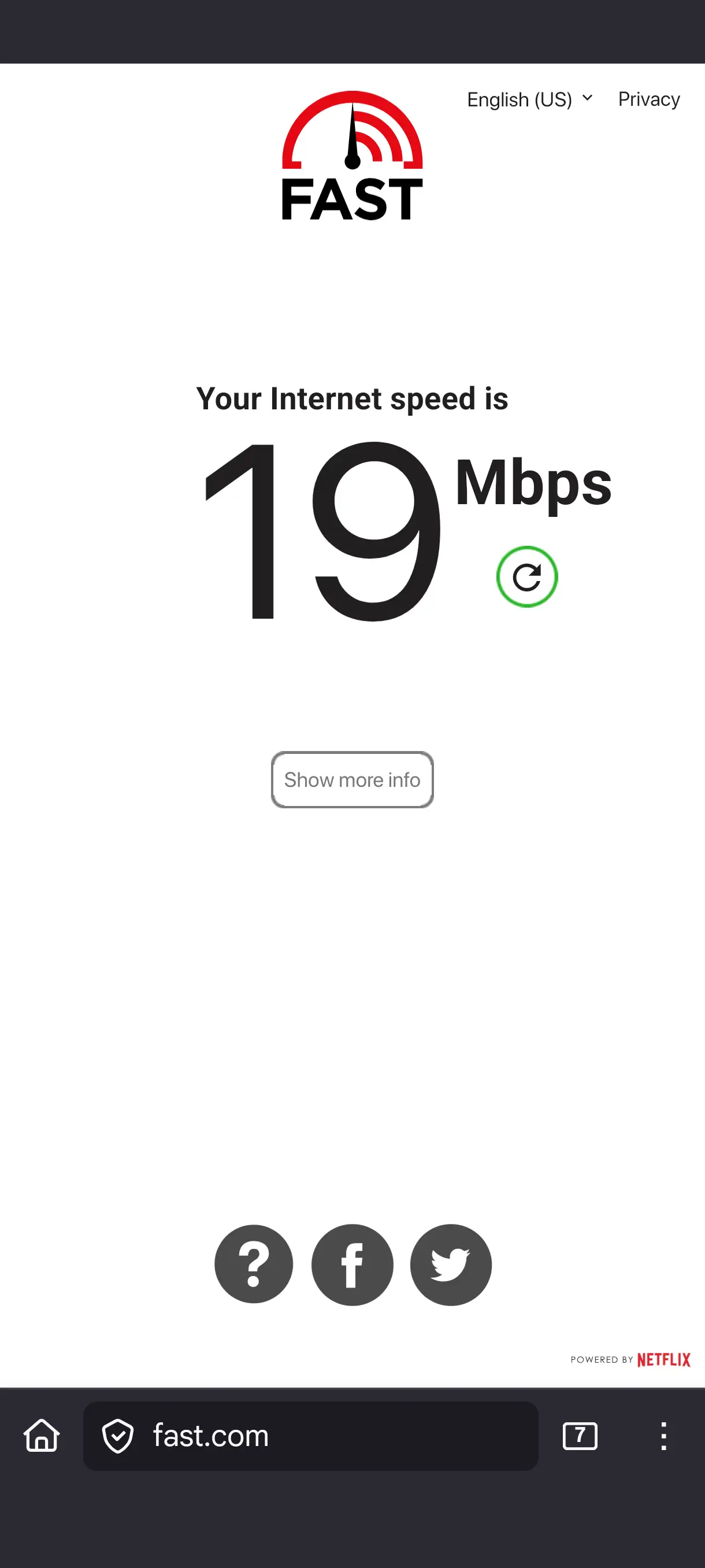This screenshot has height=1568, width=705.
Task: Share result on Facebook
Action: pyautogui.click(x=352, y=1264)
